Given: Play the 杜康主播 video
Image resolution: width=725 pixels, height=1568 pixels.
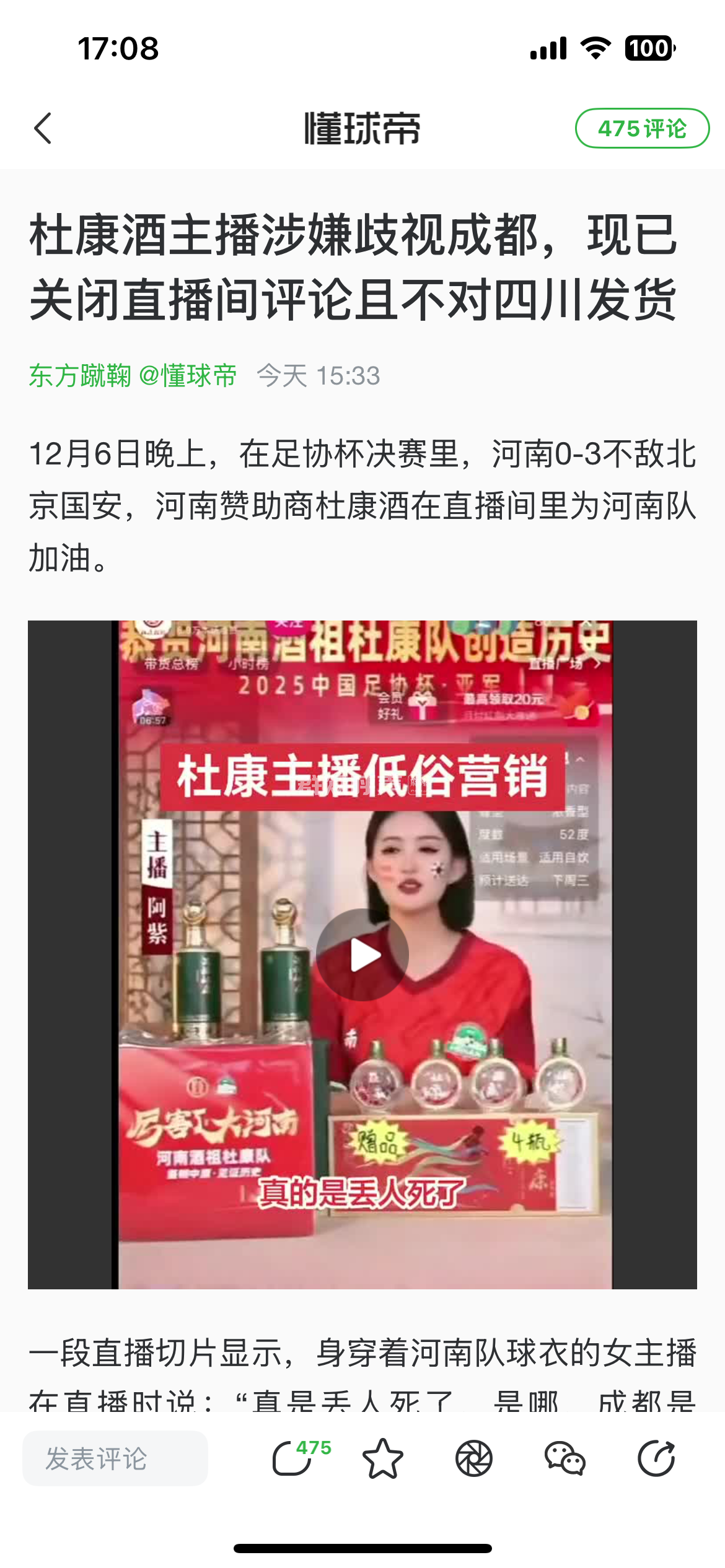Looking at the screenshot, I should click(362, 954).
